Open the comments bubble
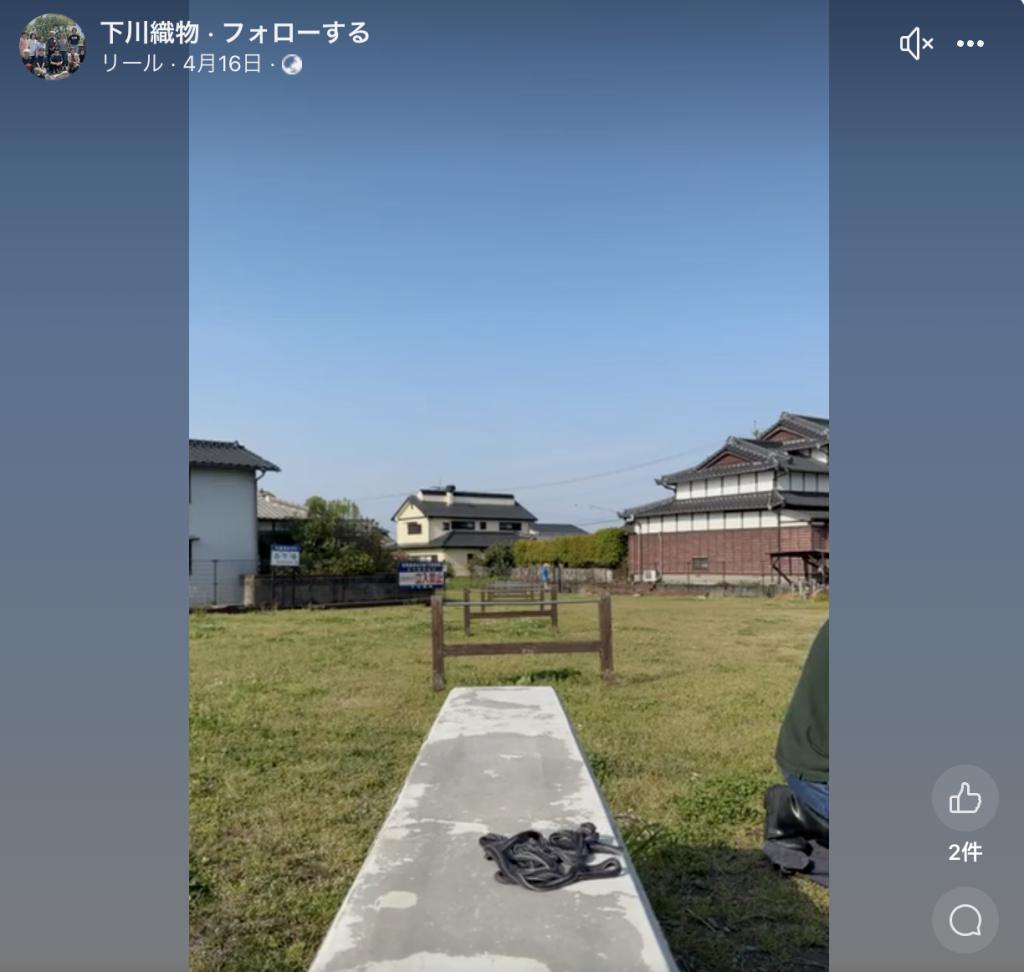The height and width of the screenshot is (972, 1024). pos(964,920)
